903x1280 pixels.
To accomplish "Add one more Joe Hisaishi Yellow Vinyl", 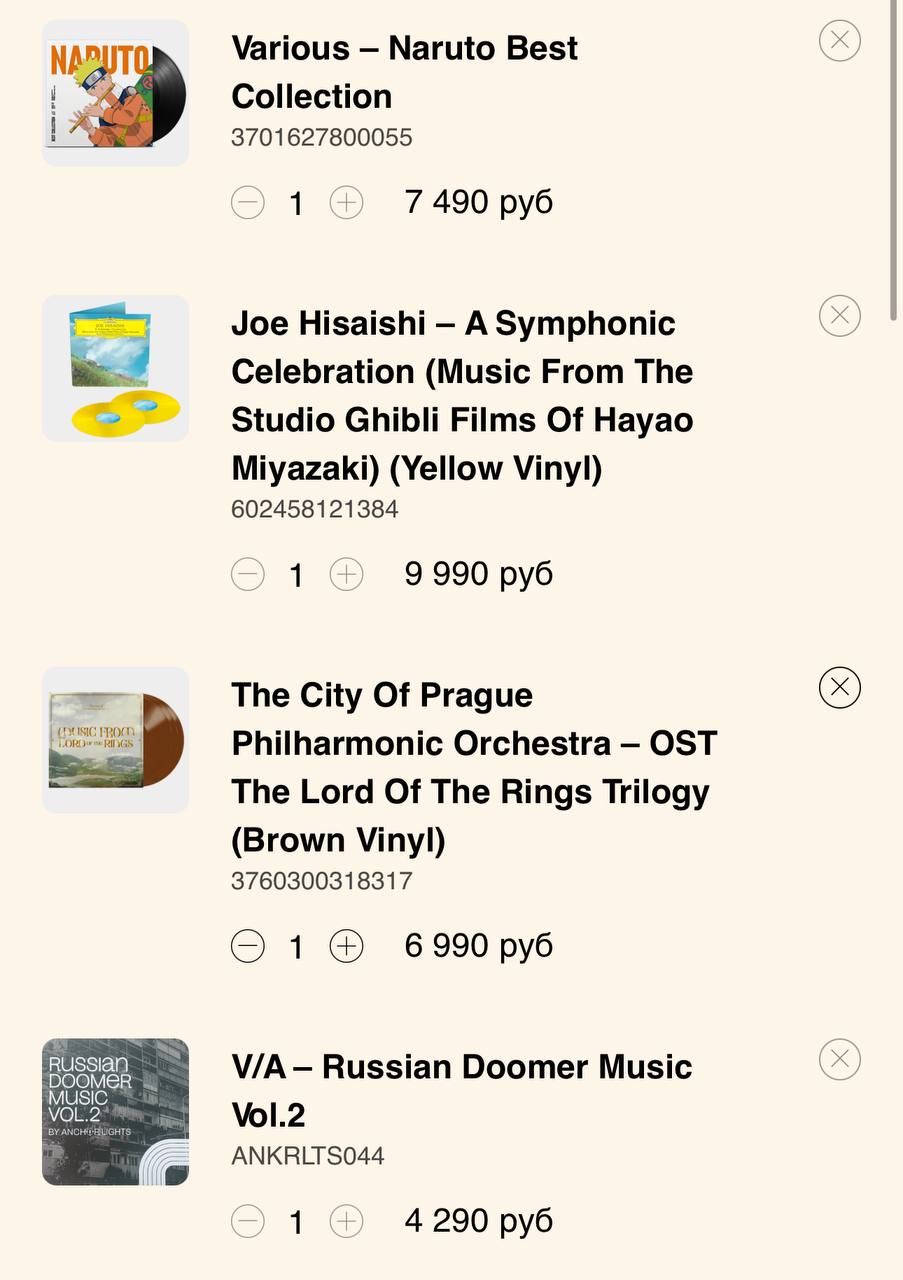I will click(346, 575).
